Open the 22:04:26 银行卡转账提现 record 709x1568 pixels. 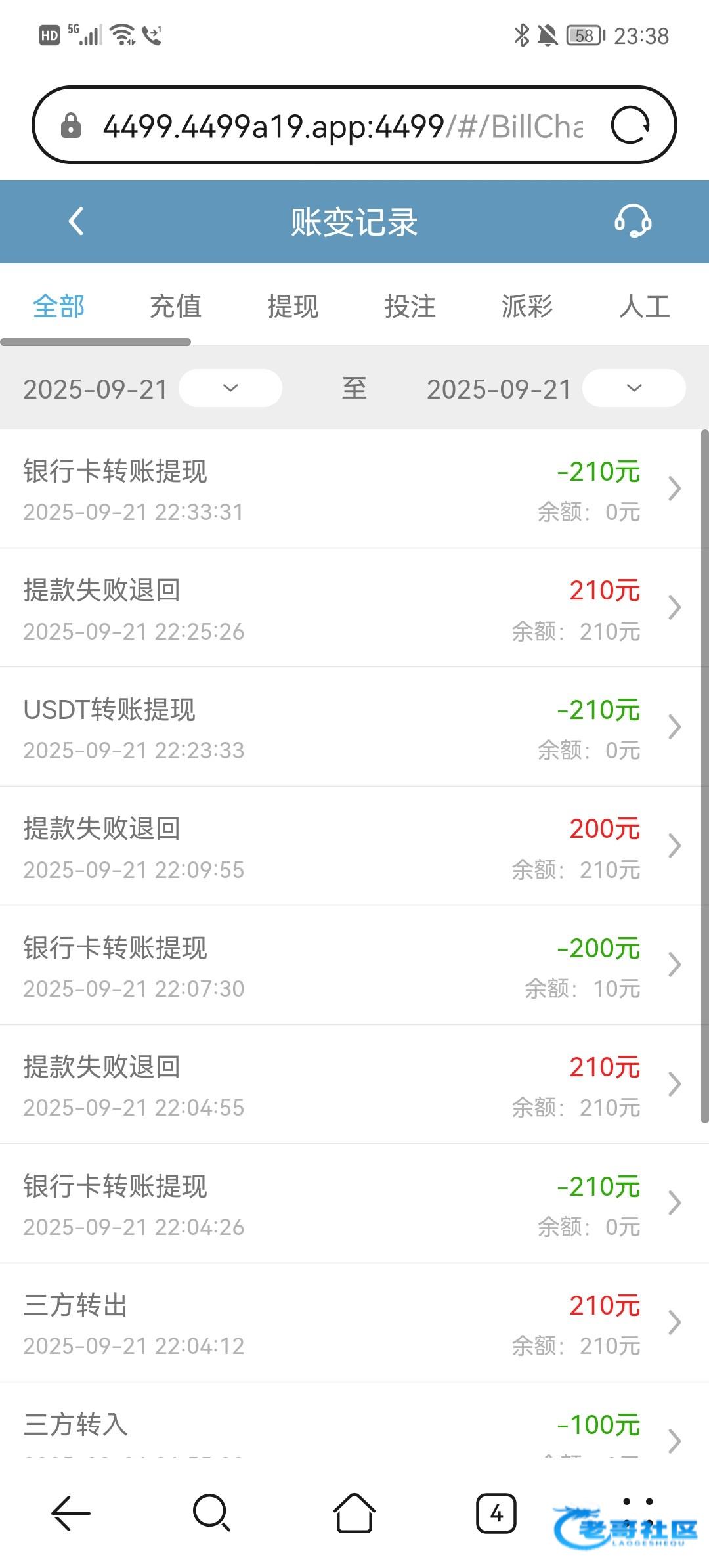(x=354, y=1204)
